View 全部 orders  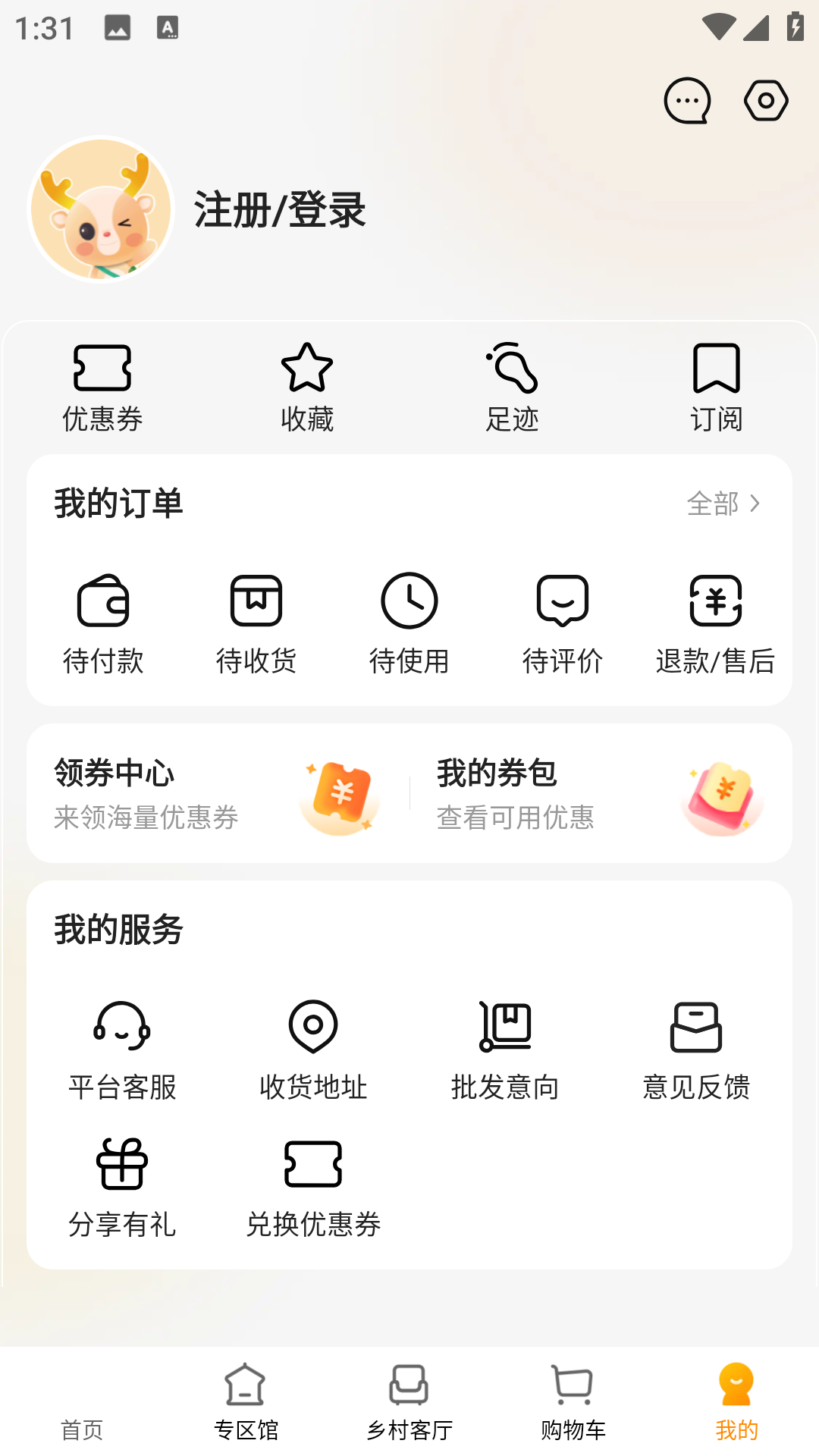pyautogui.click(x=723, y=504)
